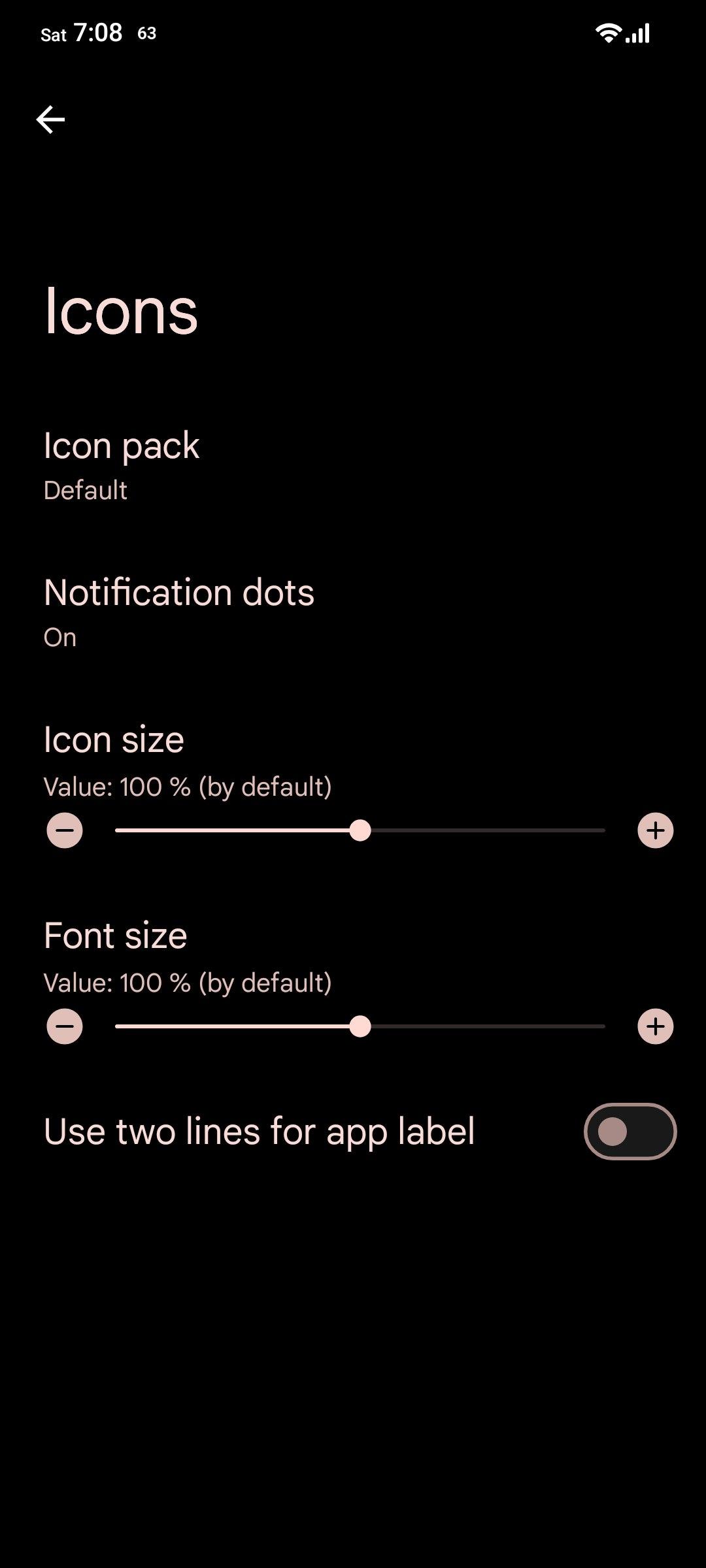Go back using the top arrow
The height and width of the screenshot is (1568, 706).
pyautogui.click(x=50, y=120)
